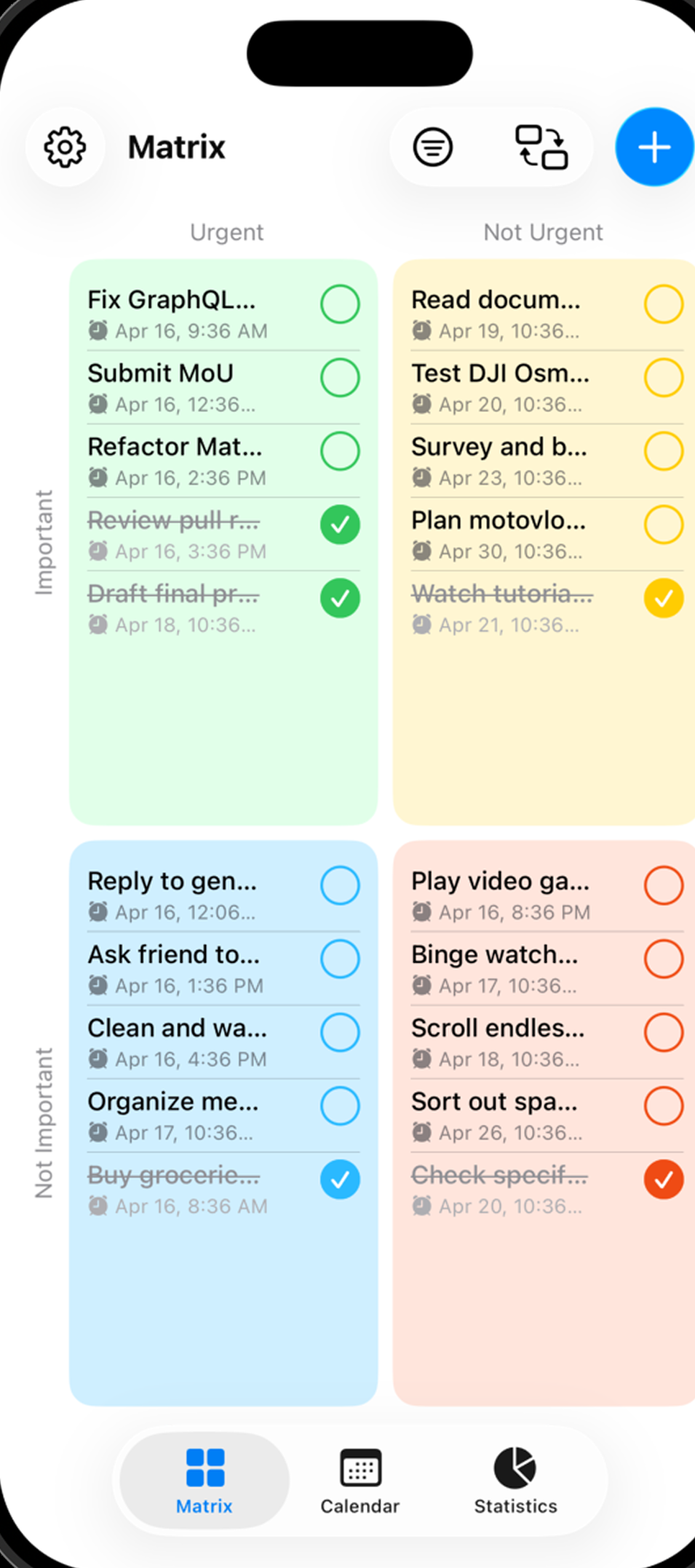Add a new task with plus button
The image size is (695, 1568).
tap(654, 148)
